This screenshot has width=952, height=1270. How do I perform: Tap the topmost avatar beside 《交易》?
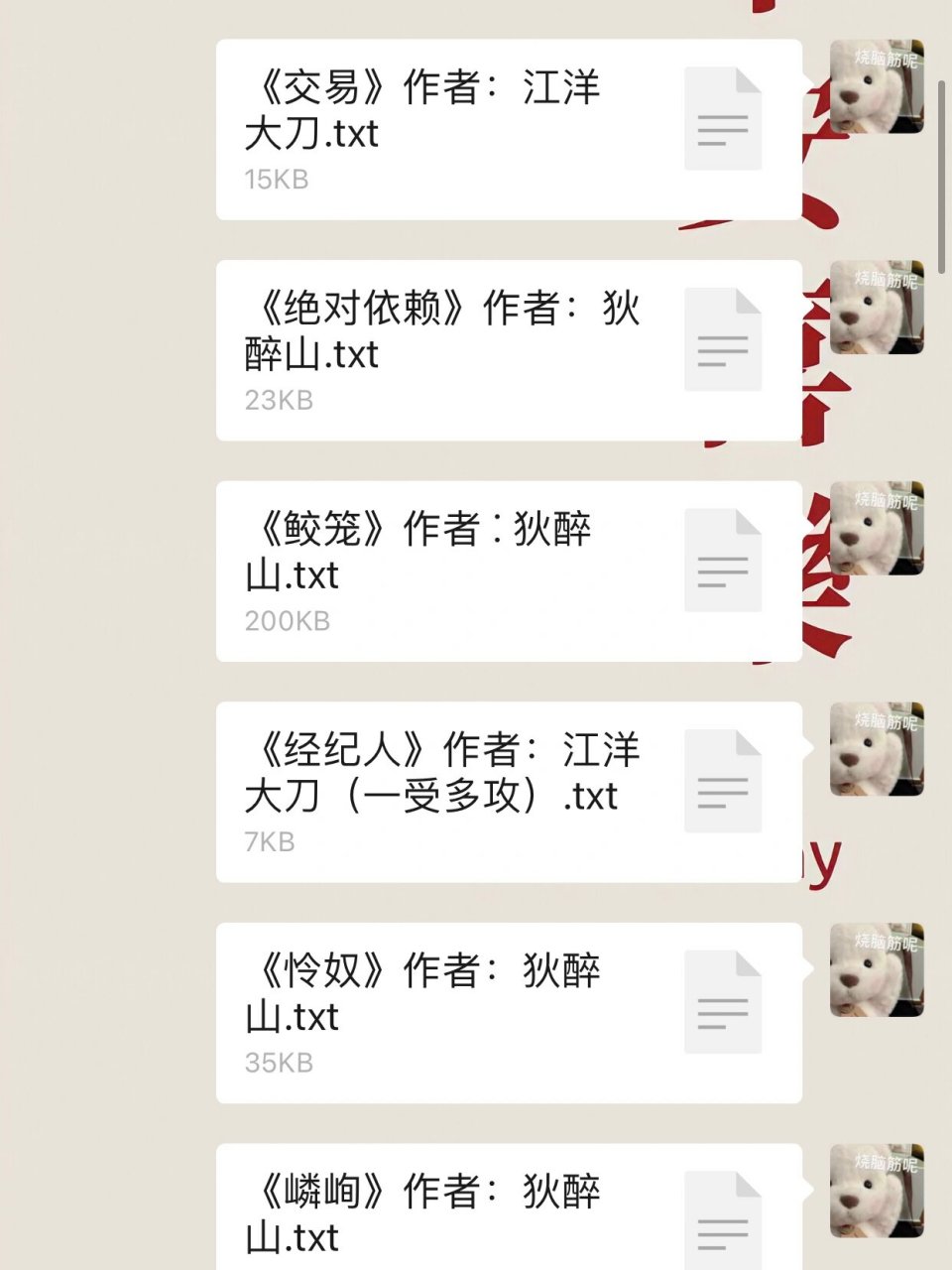(x=877, y=86)
